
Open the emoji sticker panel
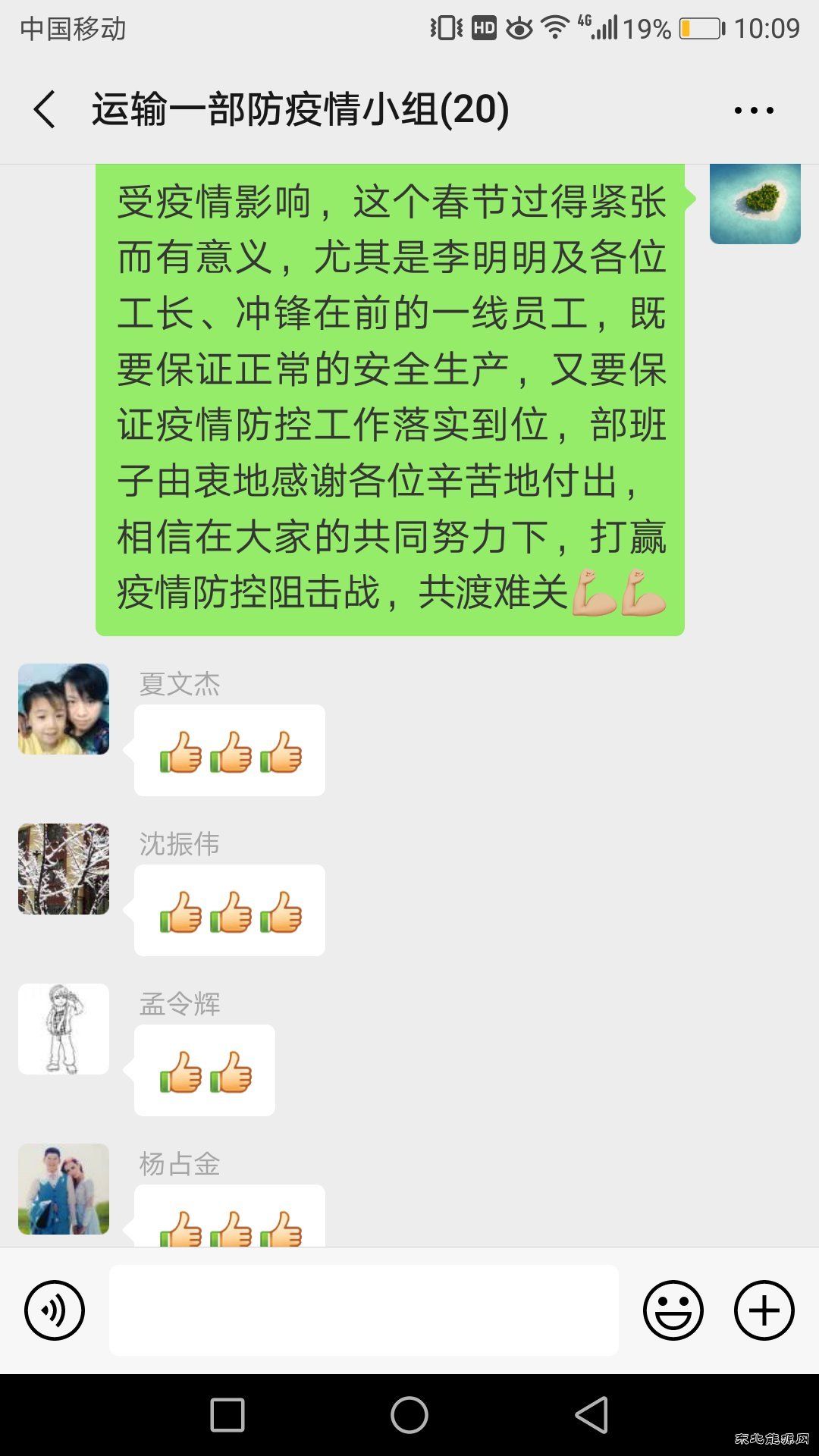click(673, 1310)
